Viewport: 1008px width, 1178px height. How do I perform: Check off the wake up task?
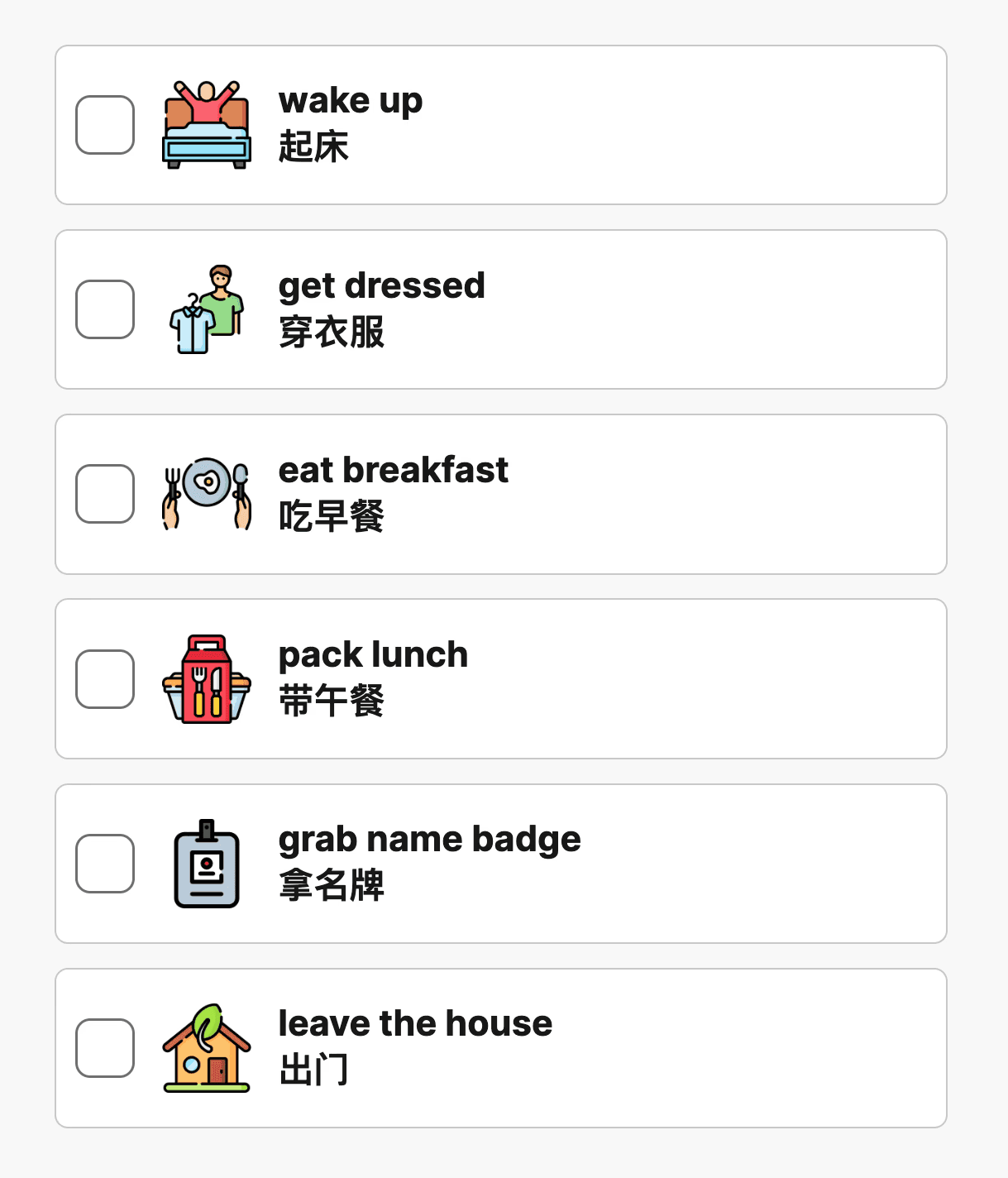[x=105, y=125]
